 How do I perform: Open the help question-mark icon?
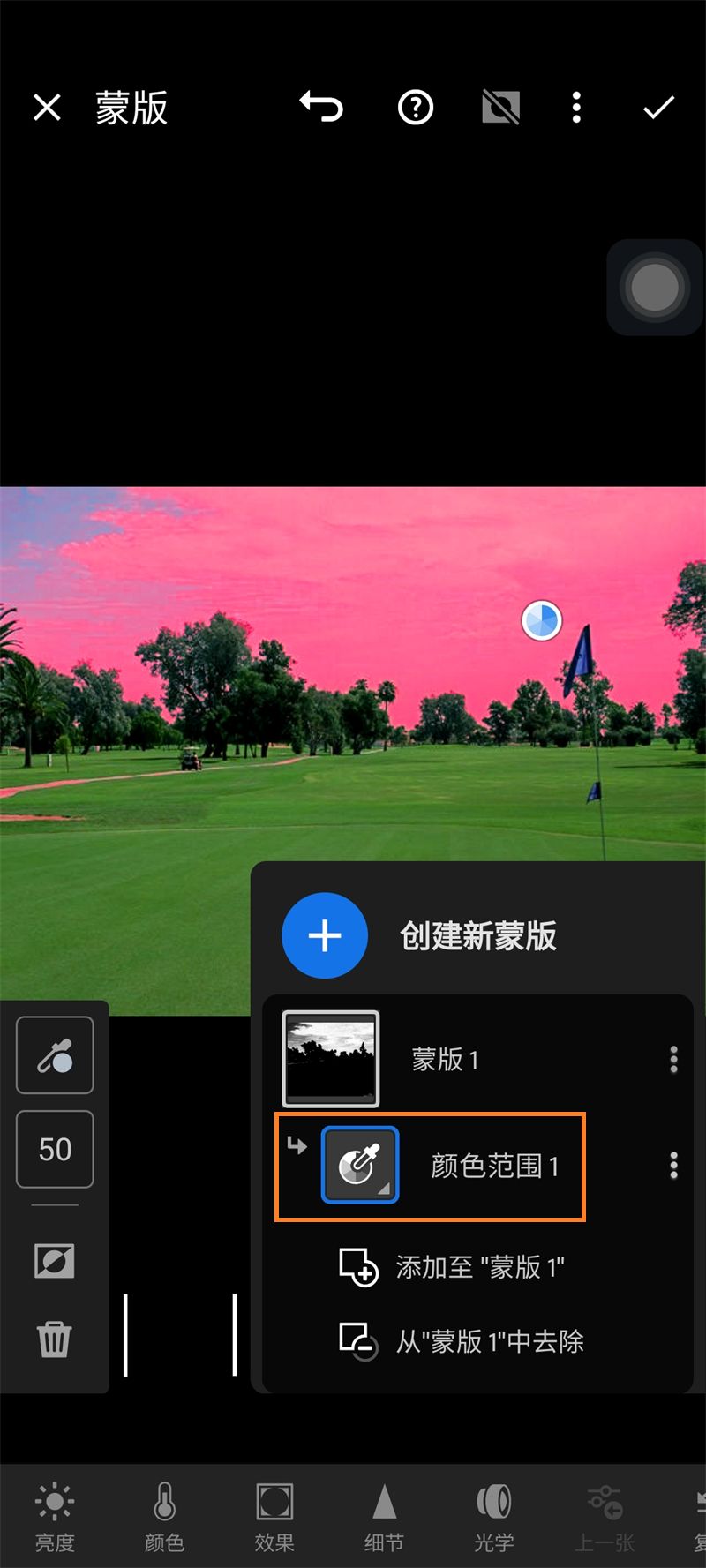pyautogui.click(x=415, y=109)
